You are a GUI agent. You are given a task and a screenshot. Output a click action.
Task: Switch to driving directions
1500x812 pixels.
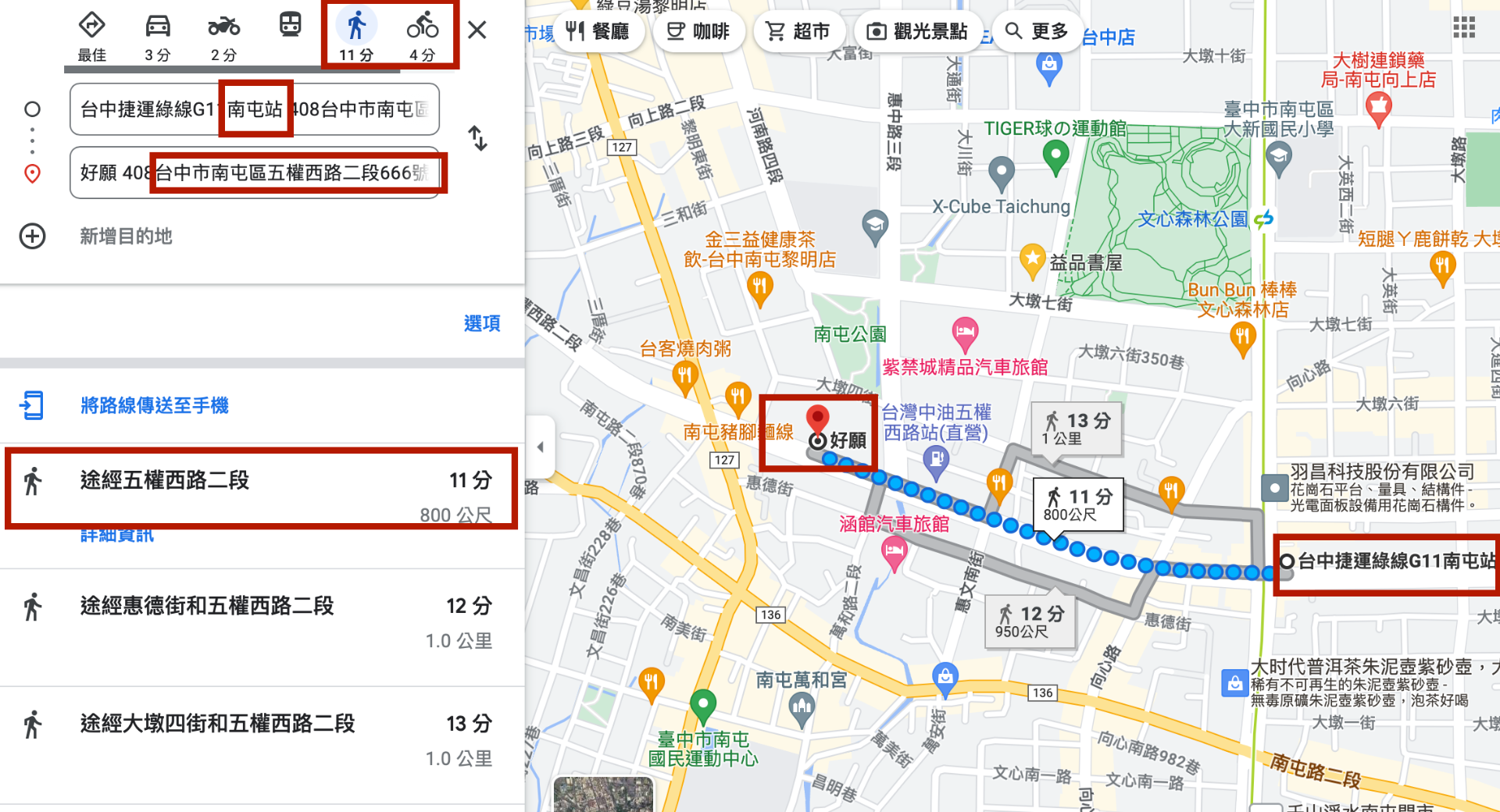(158, 36)
